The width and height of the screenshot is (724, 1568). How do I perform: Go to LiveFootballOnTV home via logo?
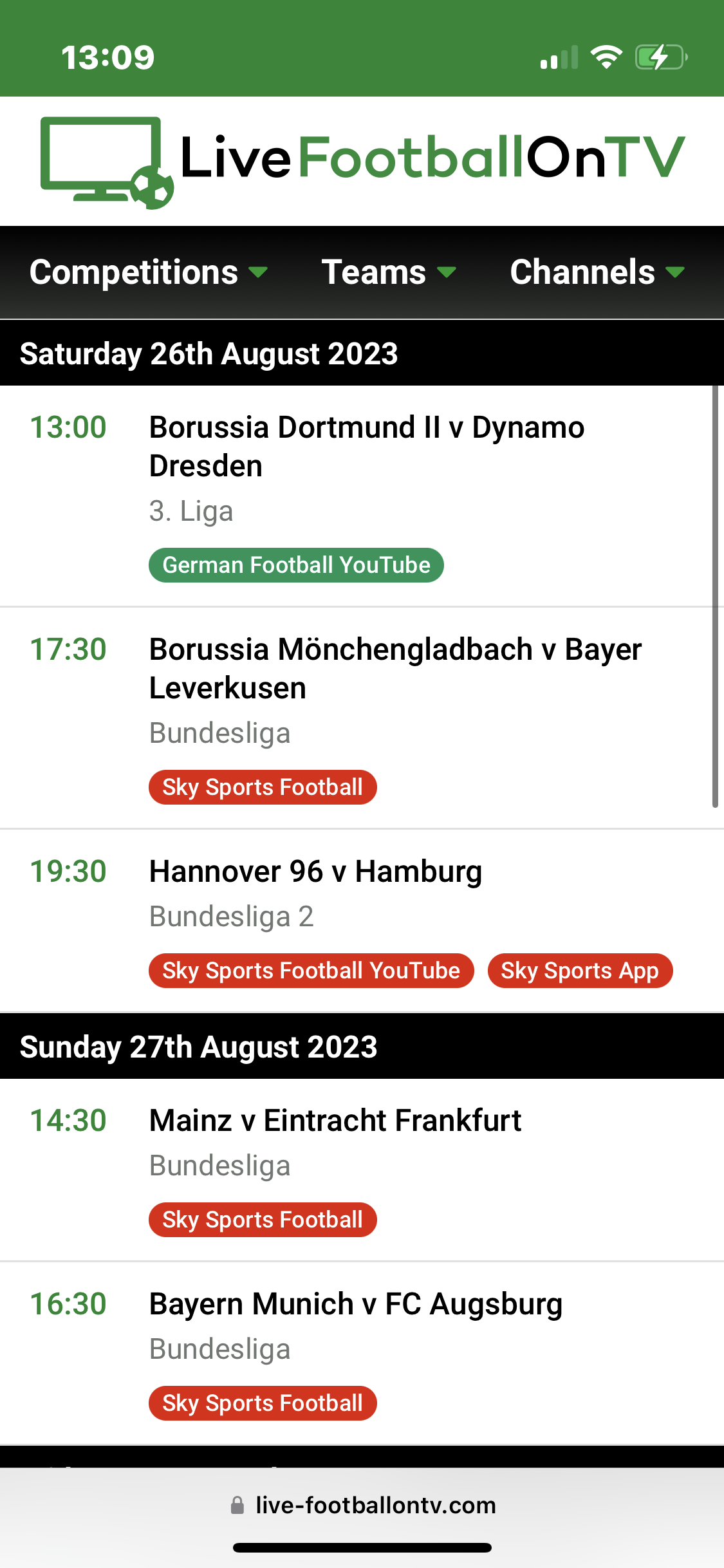[362, 160]
